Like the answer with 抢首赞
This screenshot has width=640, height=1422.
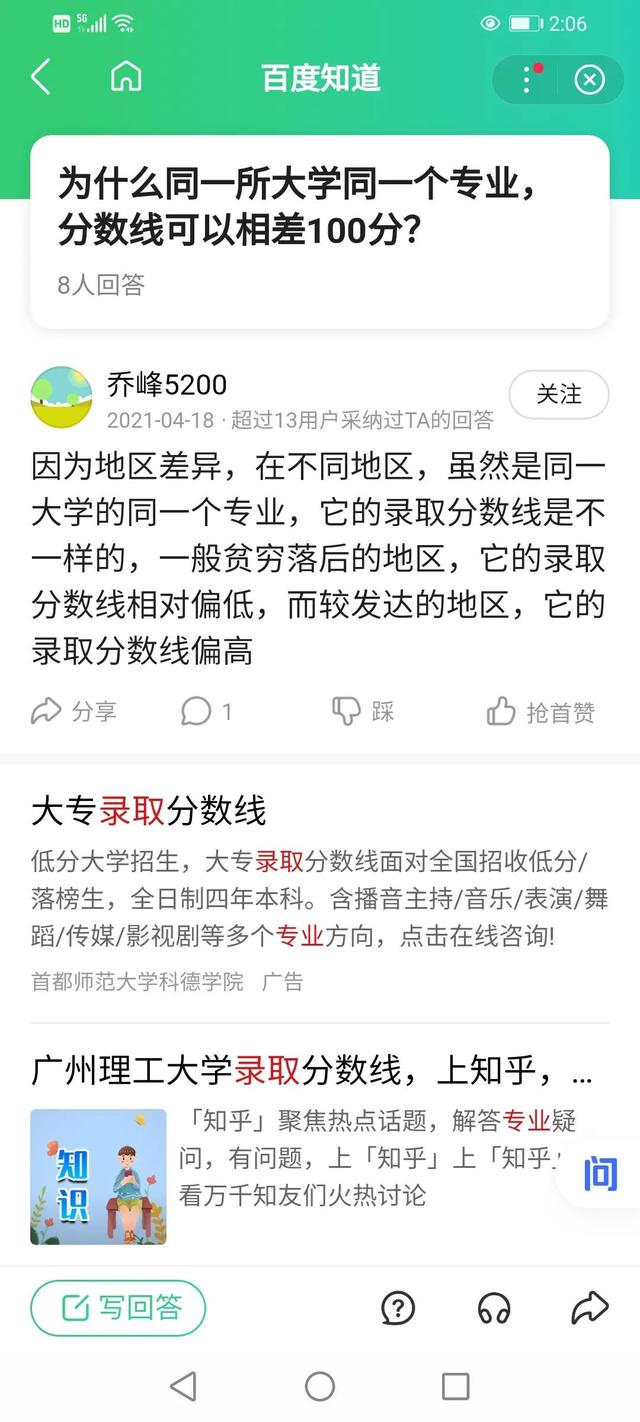pyautogui.click(x=541, y=711)
